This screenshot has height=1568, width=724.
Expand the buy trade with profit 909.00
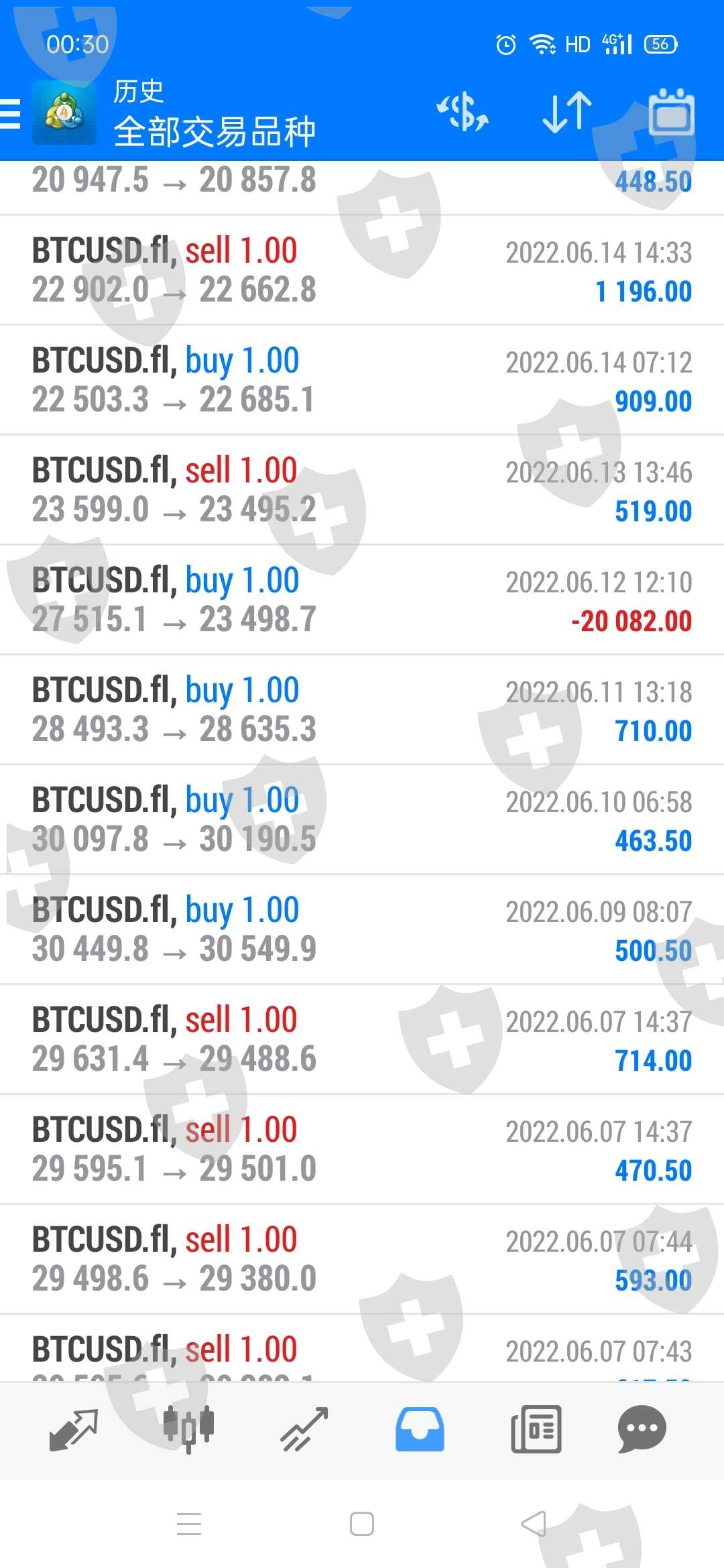pos(362,381)
